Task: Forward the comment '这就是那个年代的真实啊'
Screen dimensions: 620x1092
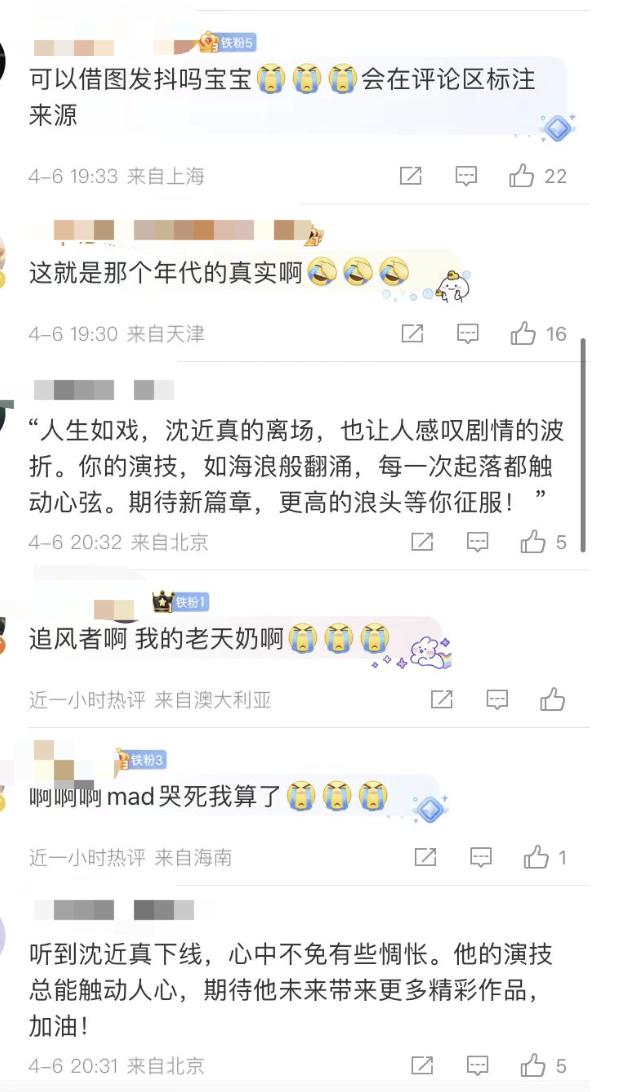Action: click(x=412, y=334)
